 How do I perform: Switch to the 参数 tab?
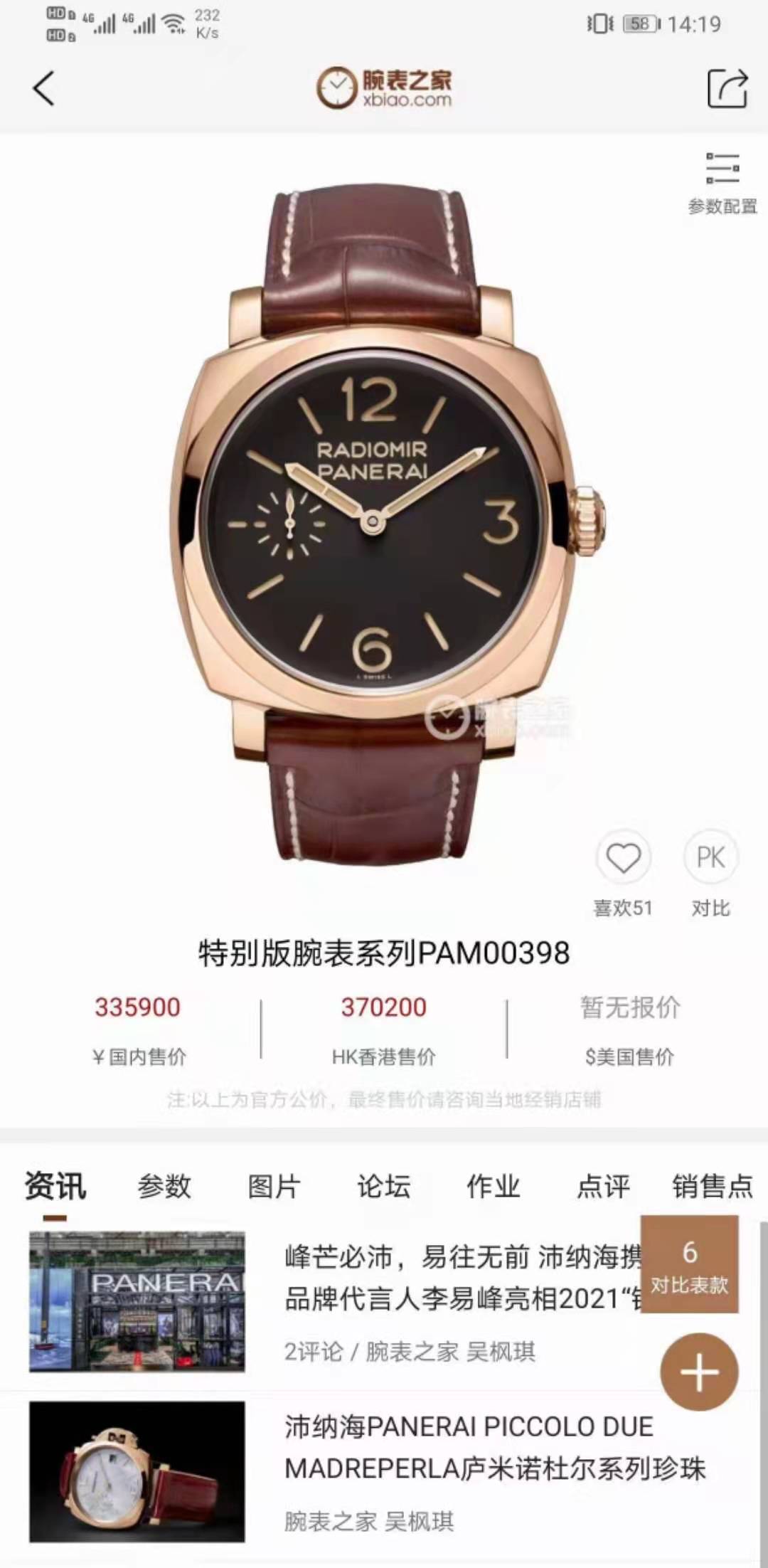coord(164,1186)
